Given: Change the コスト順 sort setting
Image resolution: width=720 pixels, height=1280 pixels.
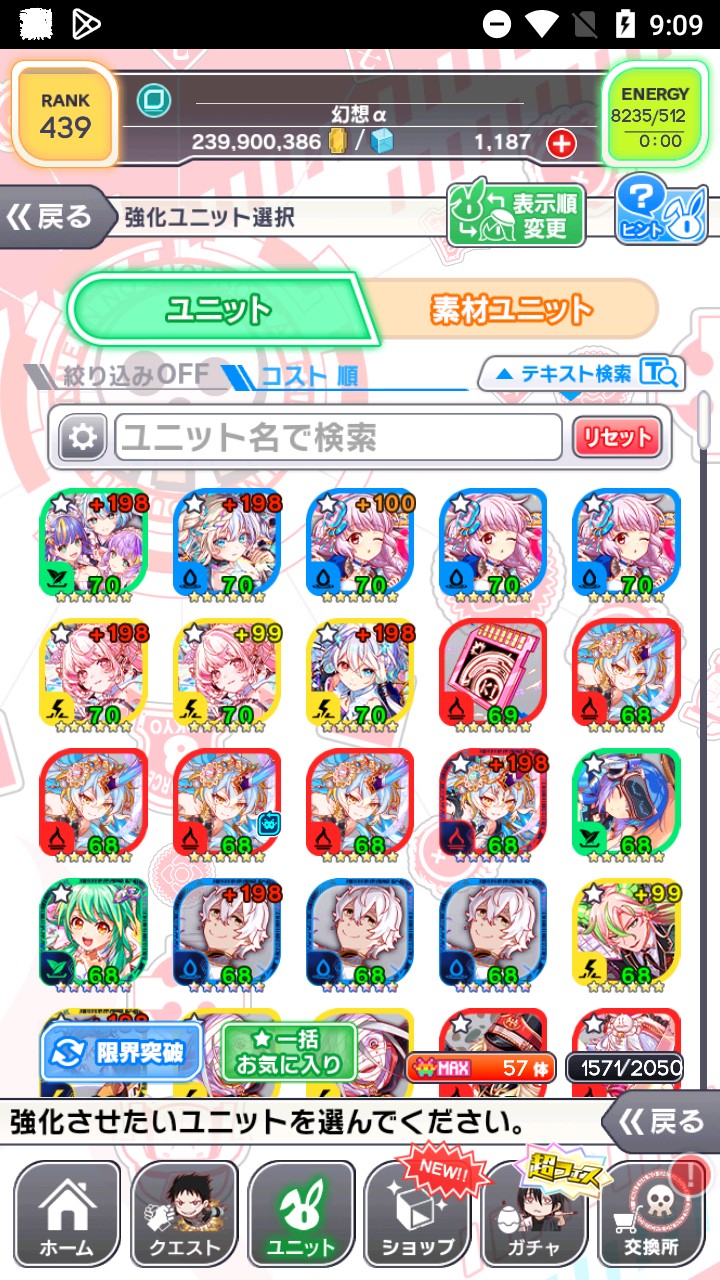Looking at the screenshot, I should [300, 377].
